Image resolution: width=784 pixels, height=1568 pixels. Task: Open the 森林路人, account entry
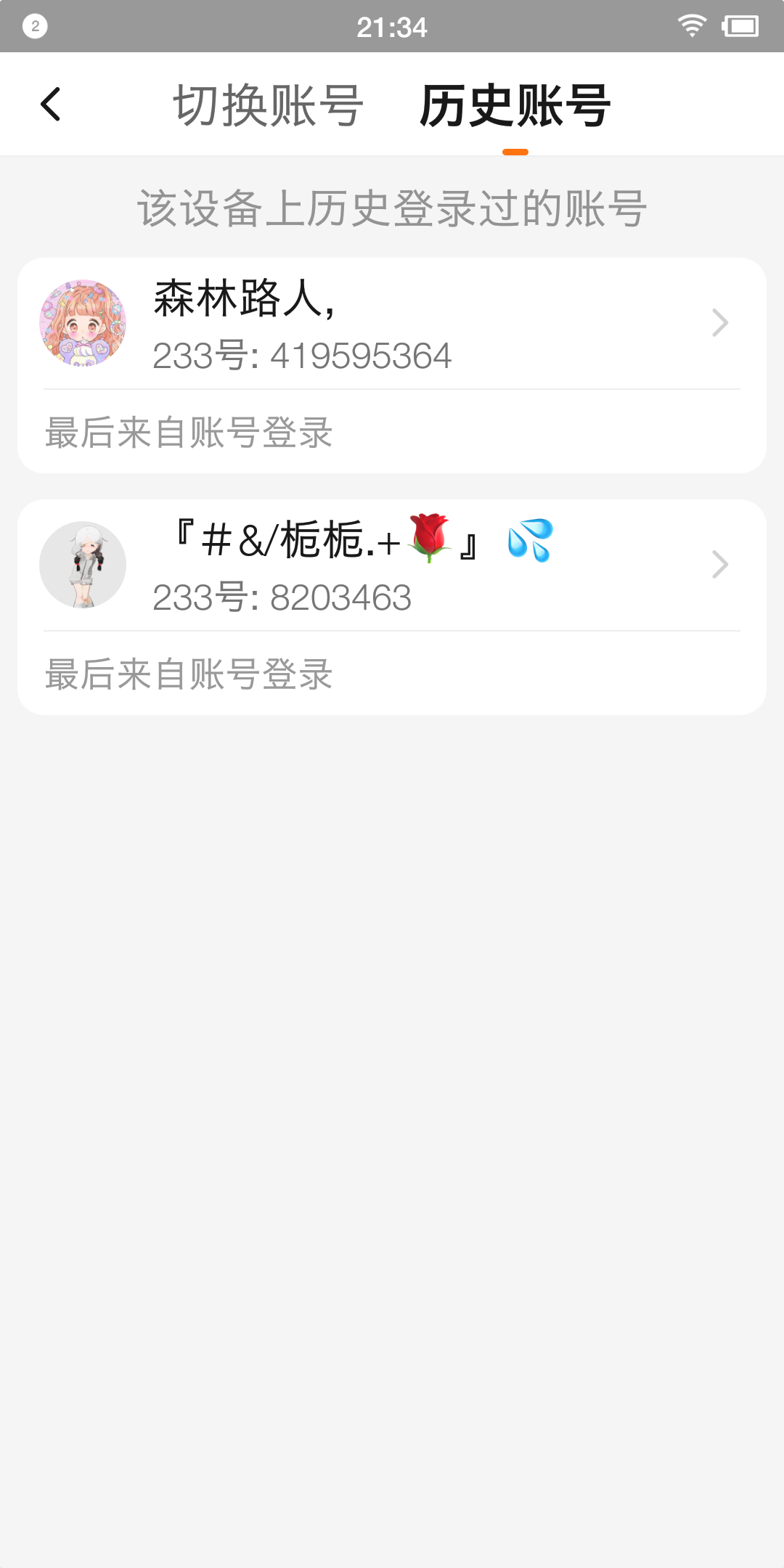pyautogui.click(x=392, y=324)
